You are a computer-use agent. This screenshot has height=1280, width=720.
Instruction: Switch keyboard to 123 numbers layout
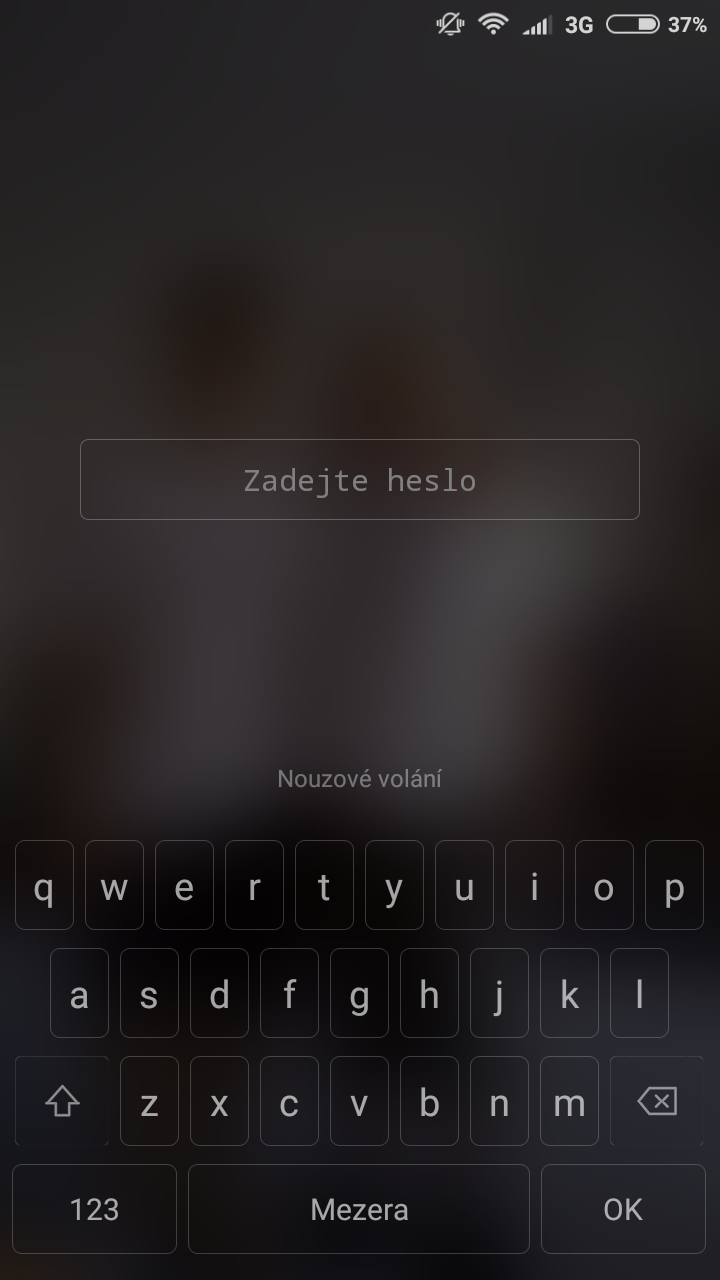94,1209
